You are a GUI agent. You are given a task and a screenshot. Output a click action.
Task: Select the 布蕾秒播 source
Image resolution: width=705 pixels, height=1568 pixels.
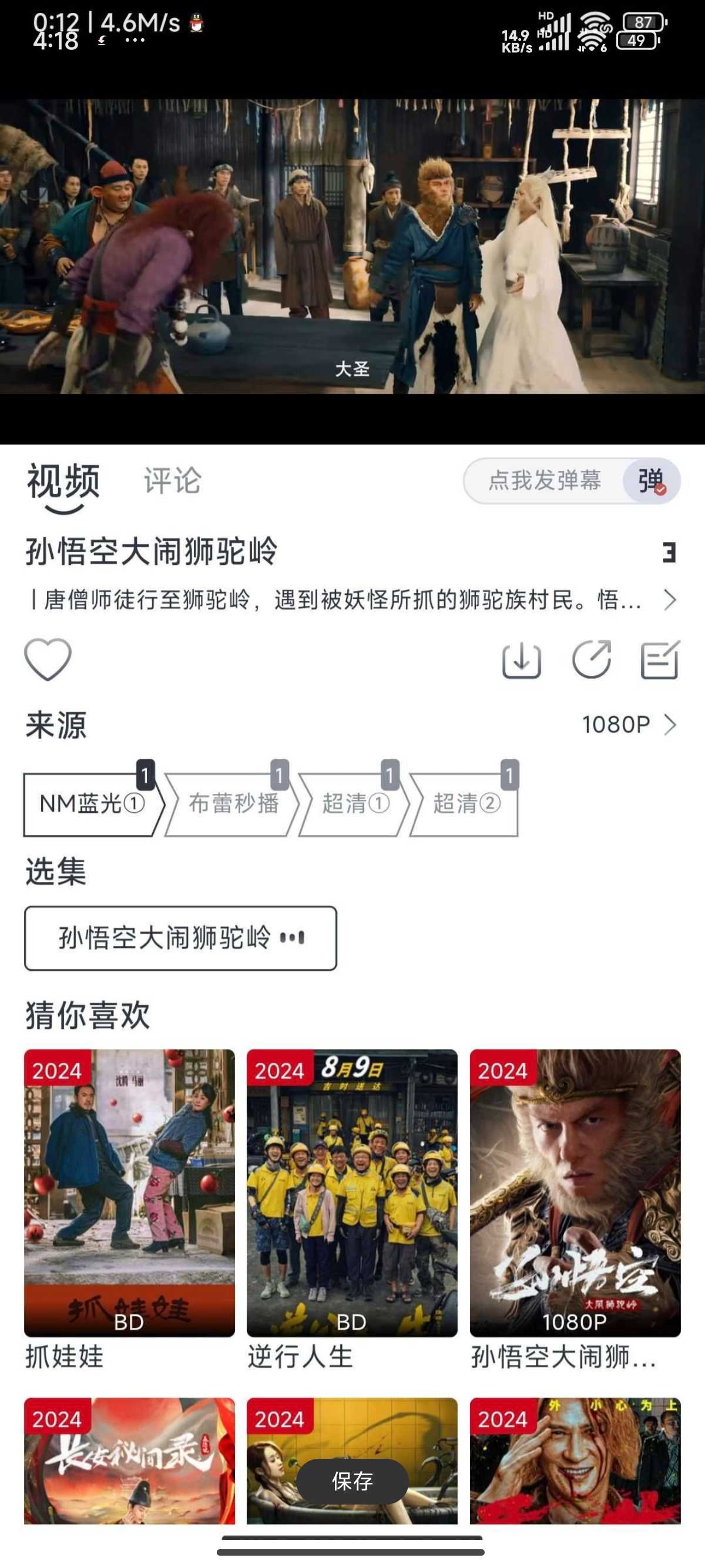click(x=233, y=803)
